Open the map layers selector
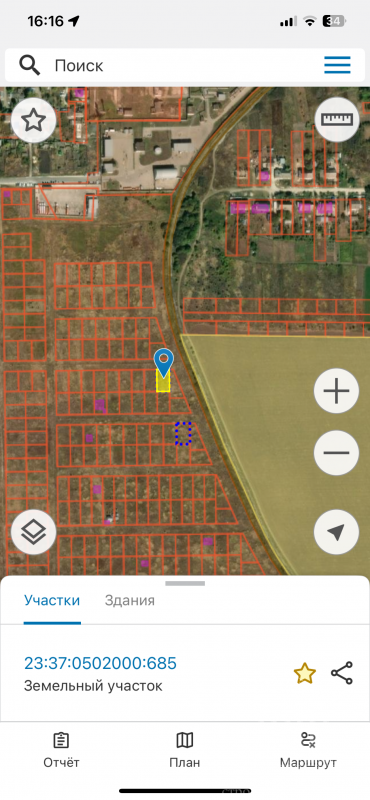Screen dimensions: 370x800 click(34, 533)
